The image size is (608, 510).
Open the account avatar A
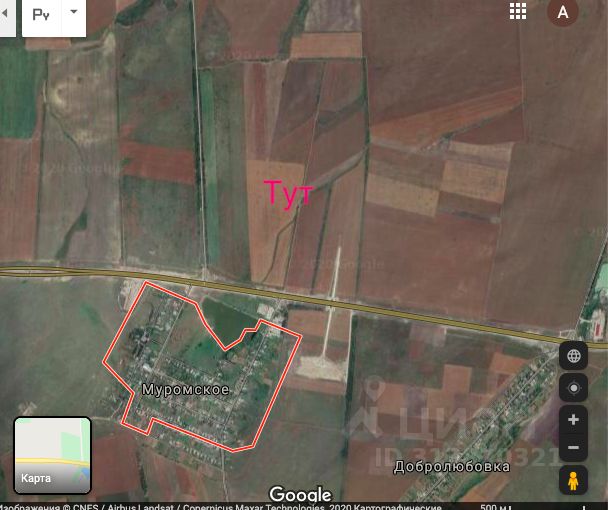(562, 12)
